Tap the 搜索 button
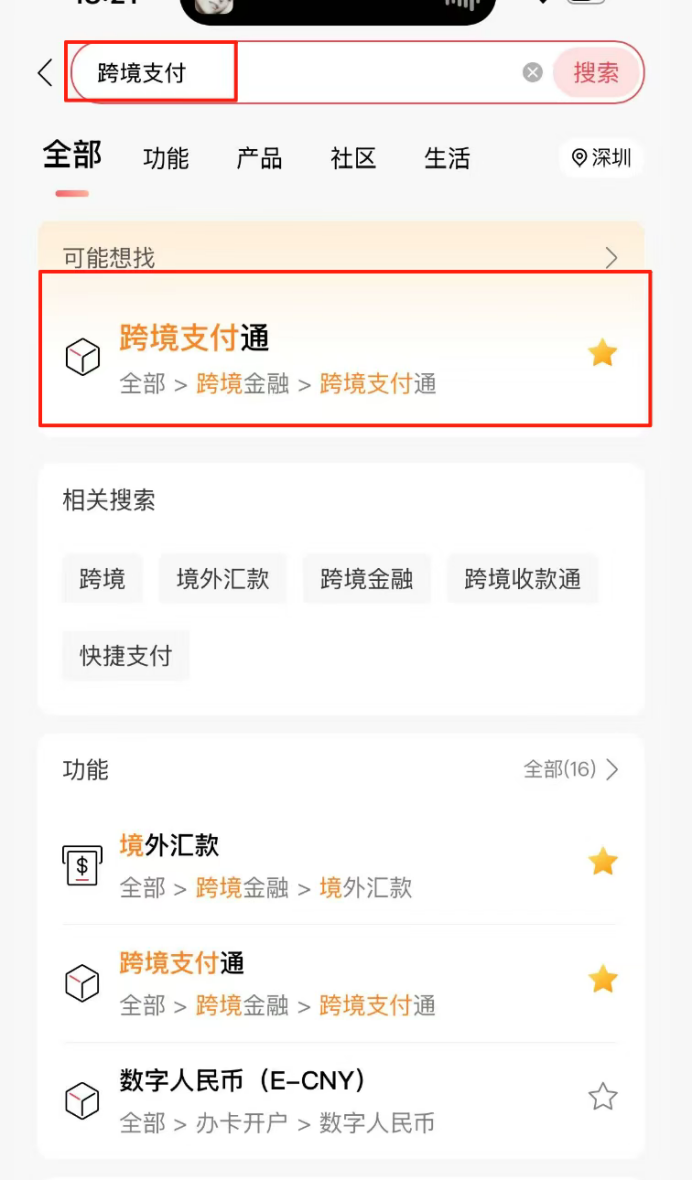 tap(596, 73)
